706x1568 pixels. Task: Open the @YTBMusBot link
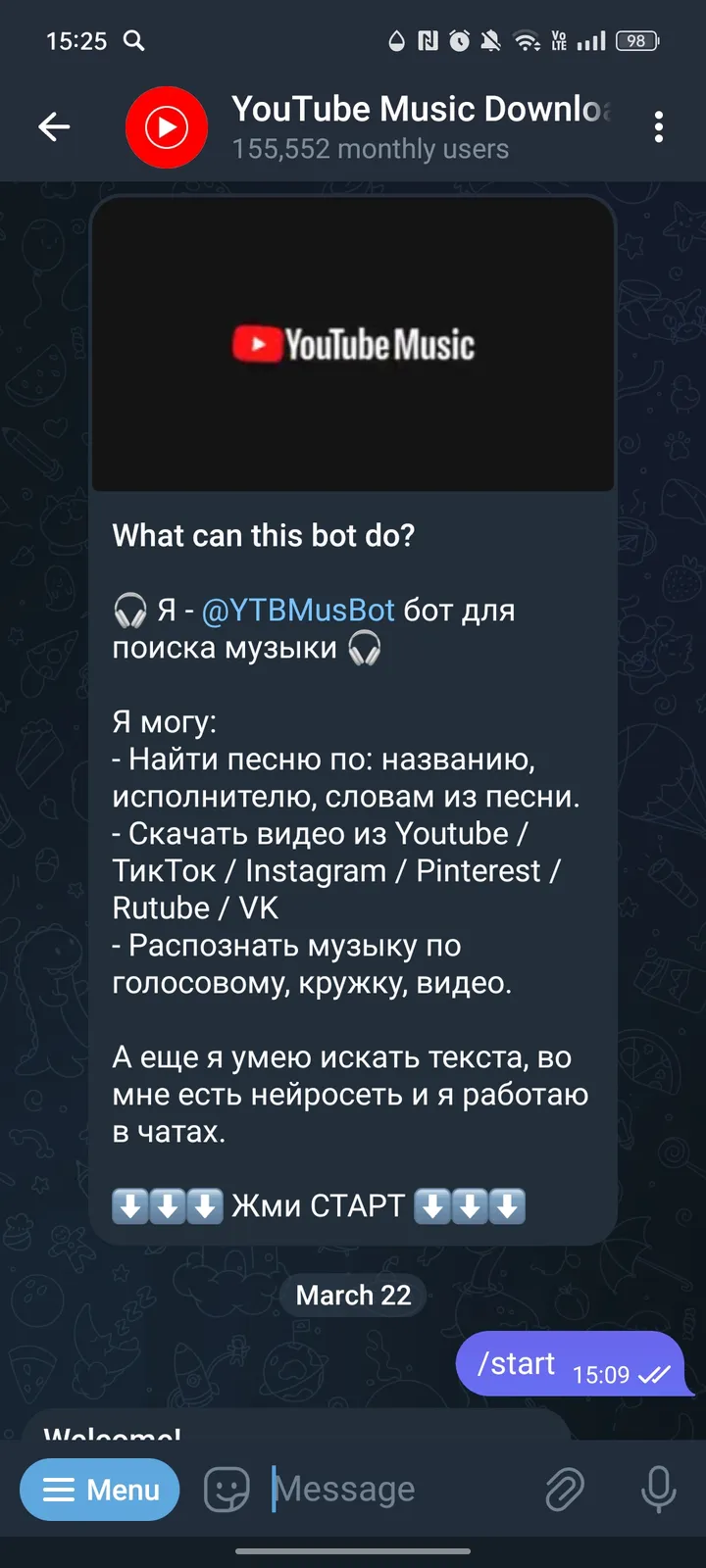[x=297, y=609]
